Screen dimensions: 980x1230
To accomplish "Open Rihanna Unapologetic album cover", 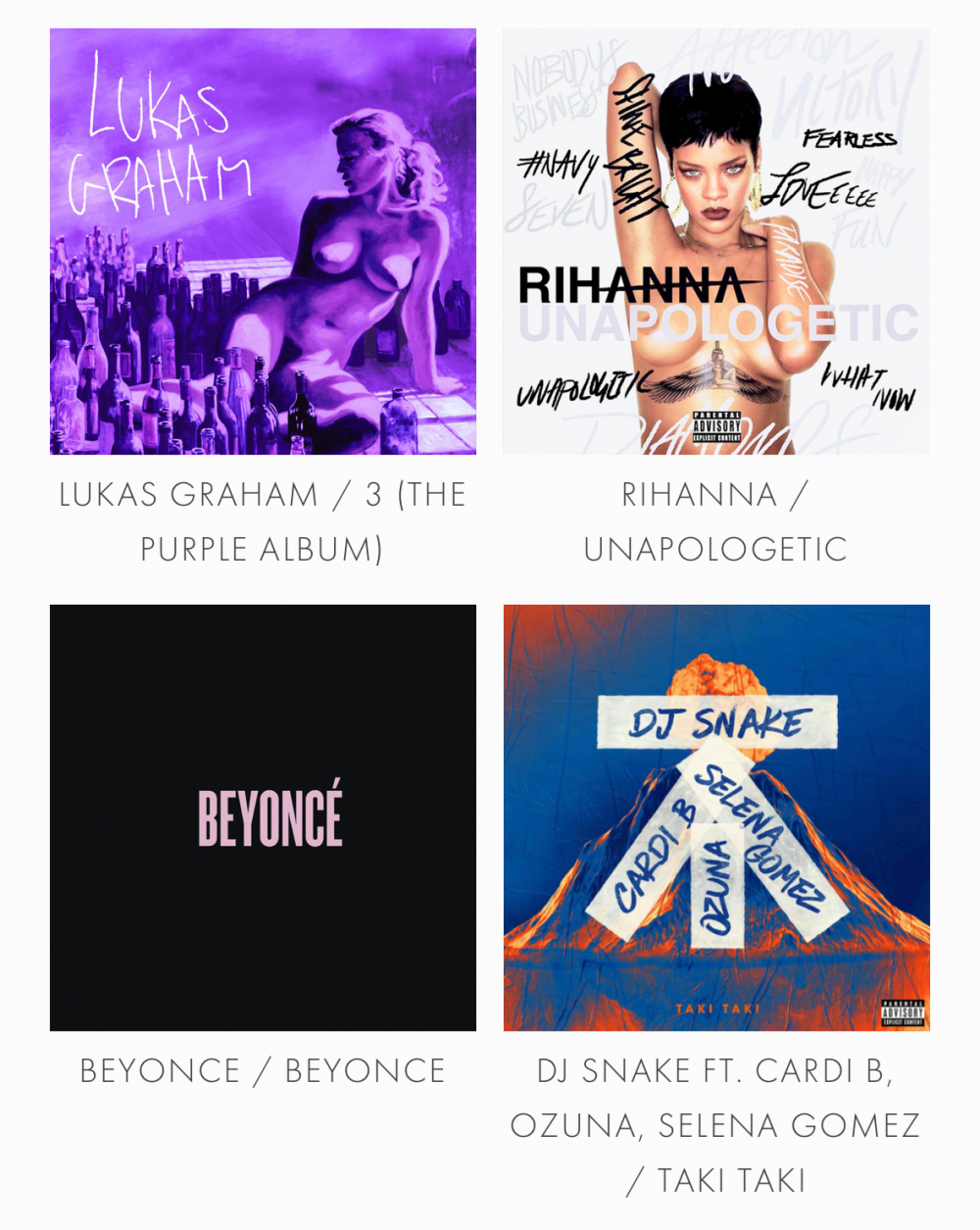I will [716, 242].
